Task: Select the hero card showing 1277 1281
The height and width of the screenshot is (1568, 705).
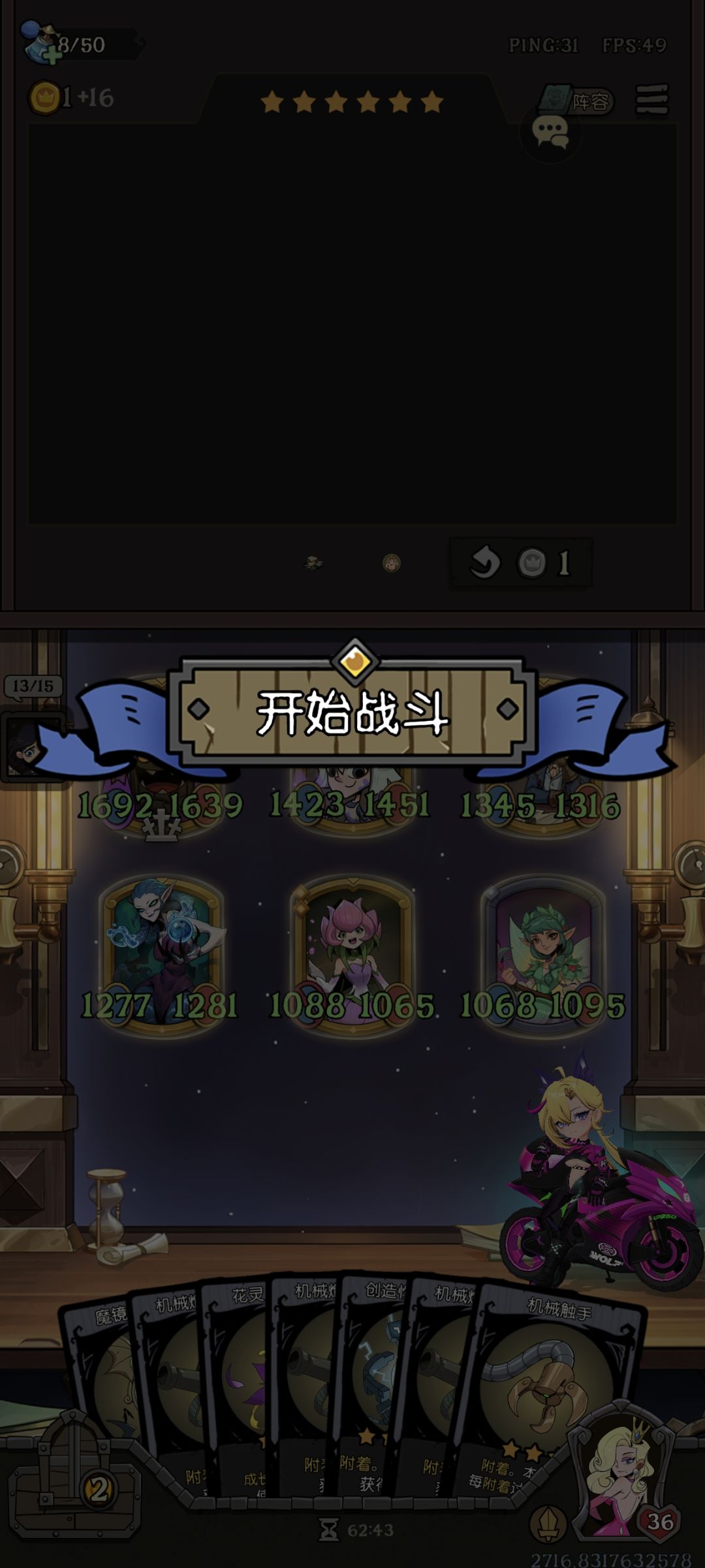Action: (x=161, y=956)
